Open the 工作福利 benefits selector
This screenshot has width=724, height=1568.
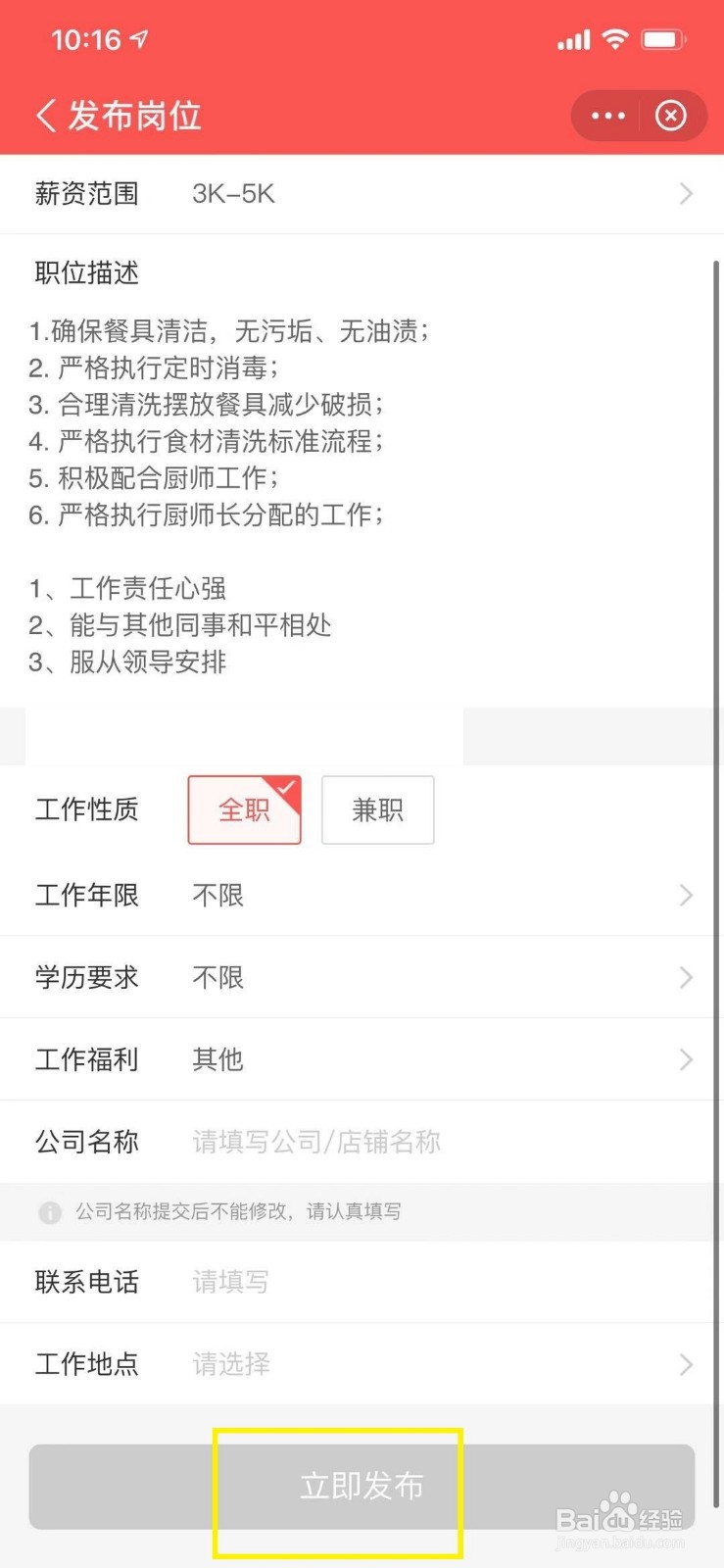(362, 1058)
